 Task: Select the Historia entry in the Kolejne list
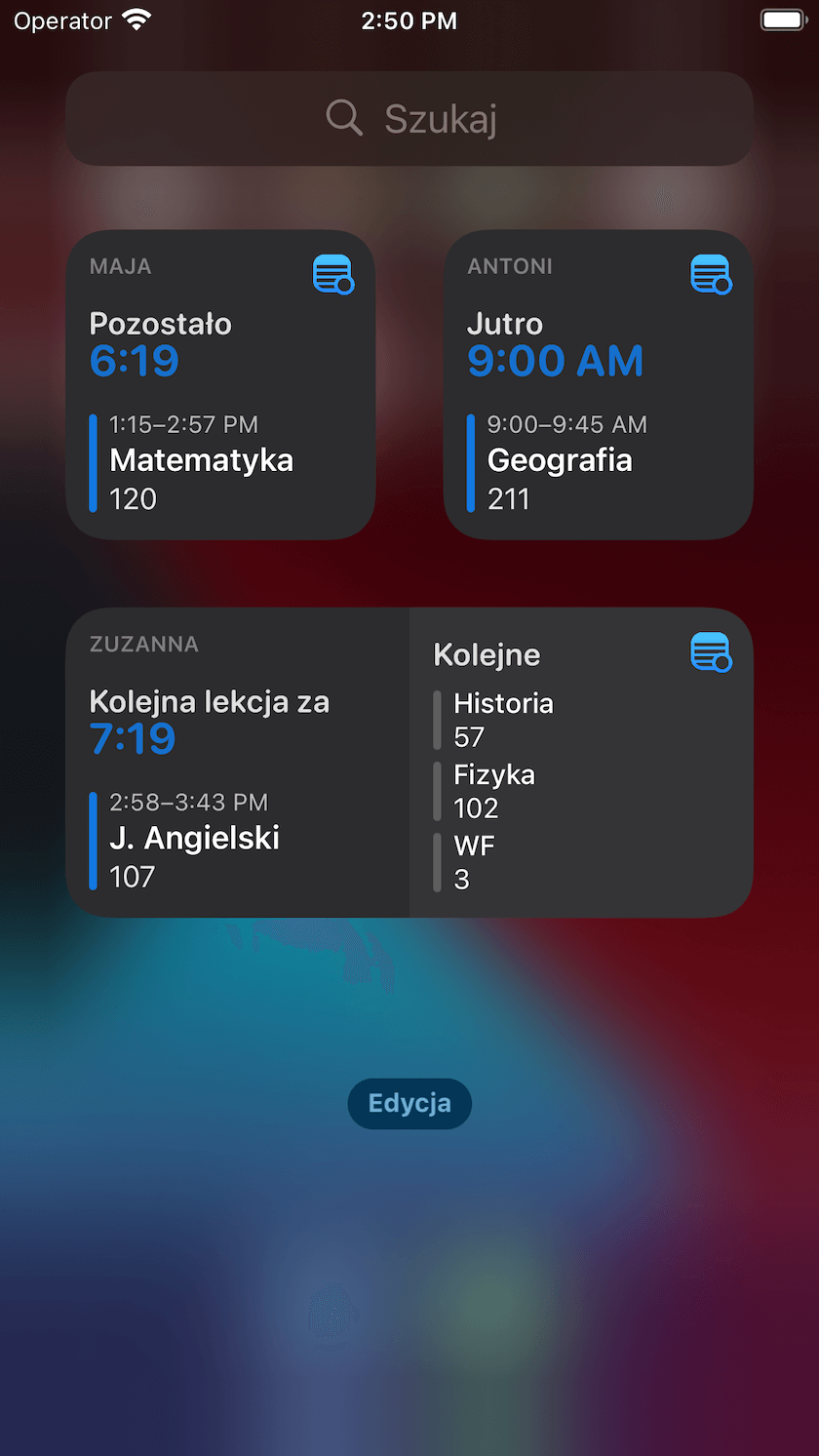click(503, 719)
